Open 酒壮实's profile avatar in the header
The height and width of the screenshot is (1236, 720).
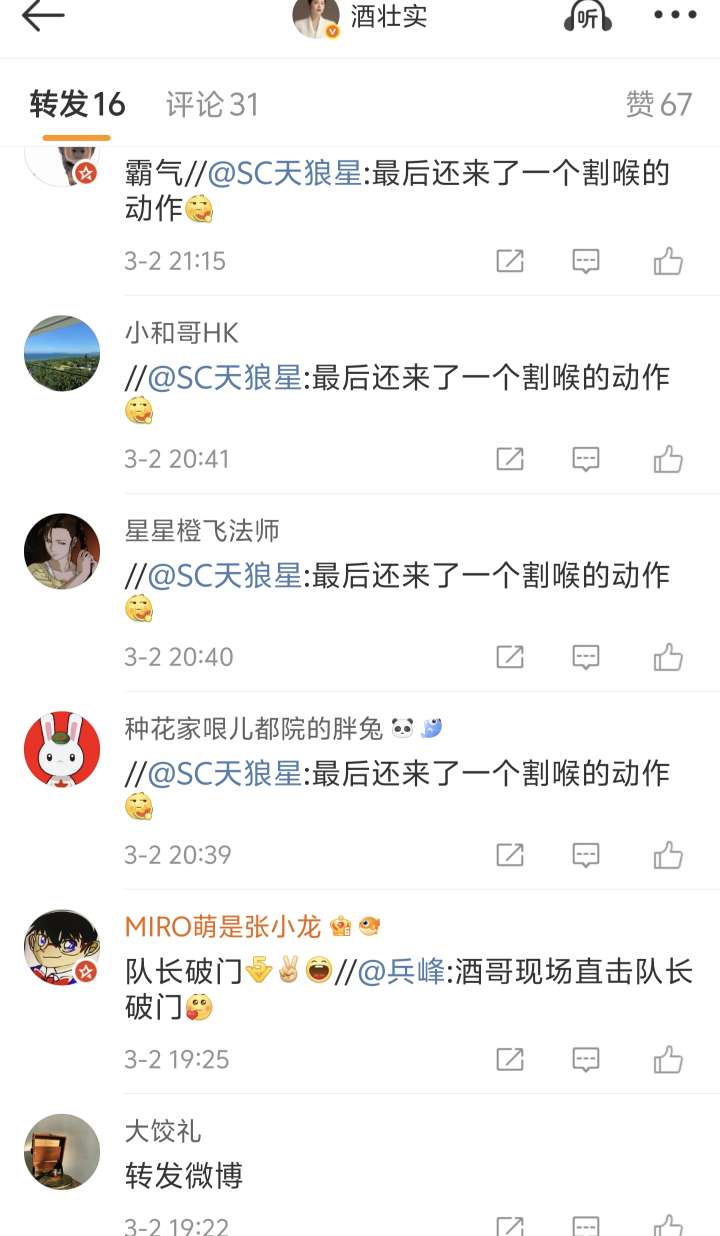[x=316, y=17]
